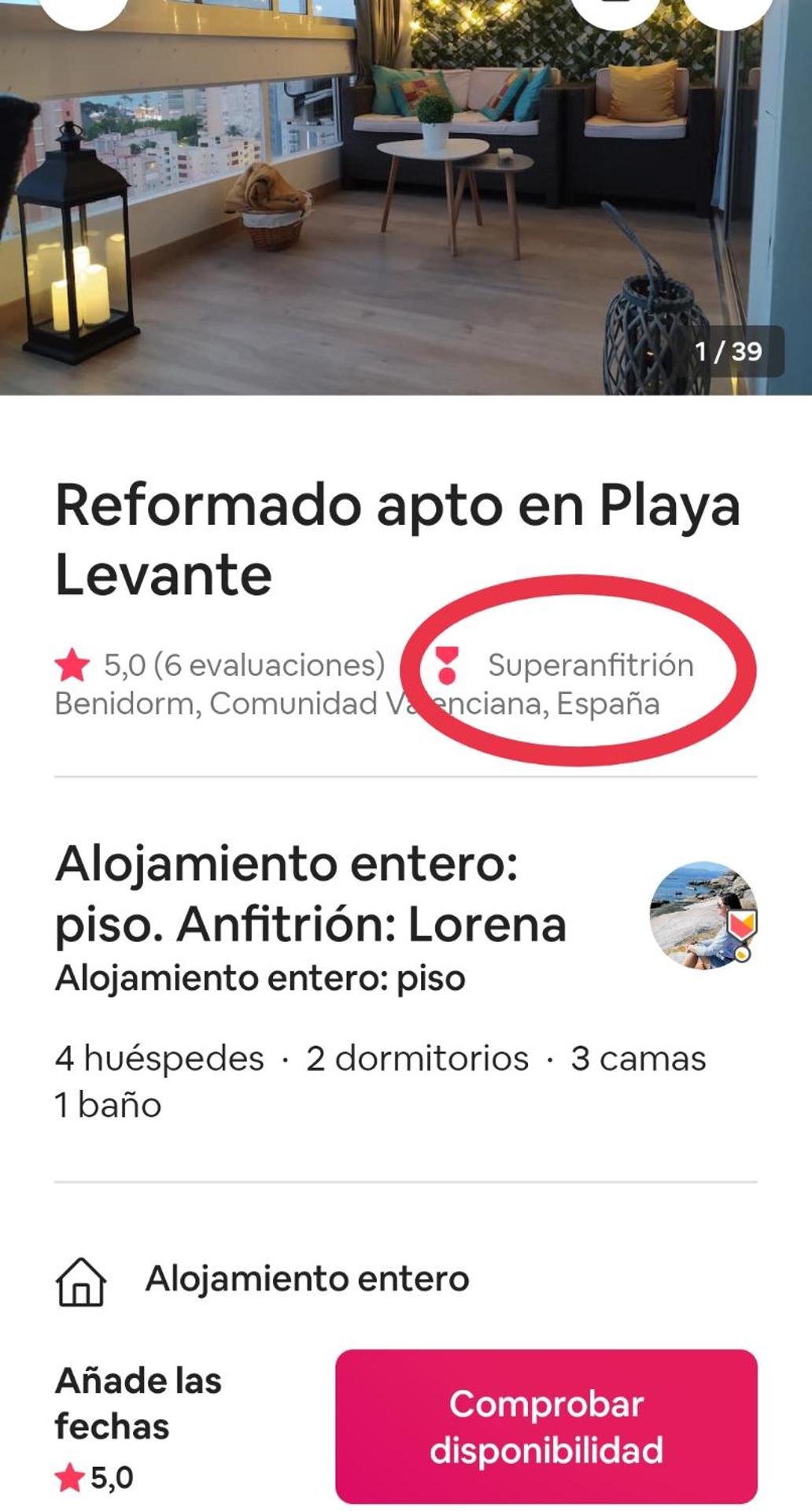The width and height of the screenshot is (812, 1511).
Task: Tap the 1 / 39 photo counter
Action: pos(728,353)
